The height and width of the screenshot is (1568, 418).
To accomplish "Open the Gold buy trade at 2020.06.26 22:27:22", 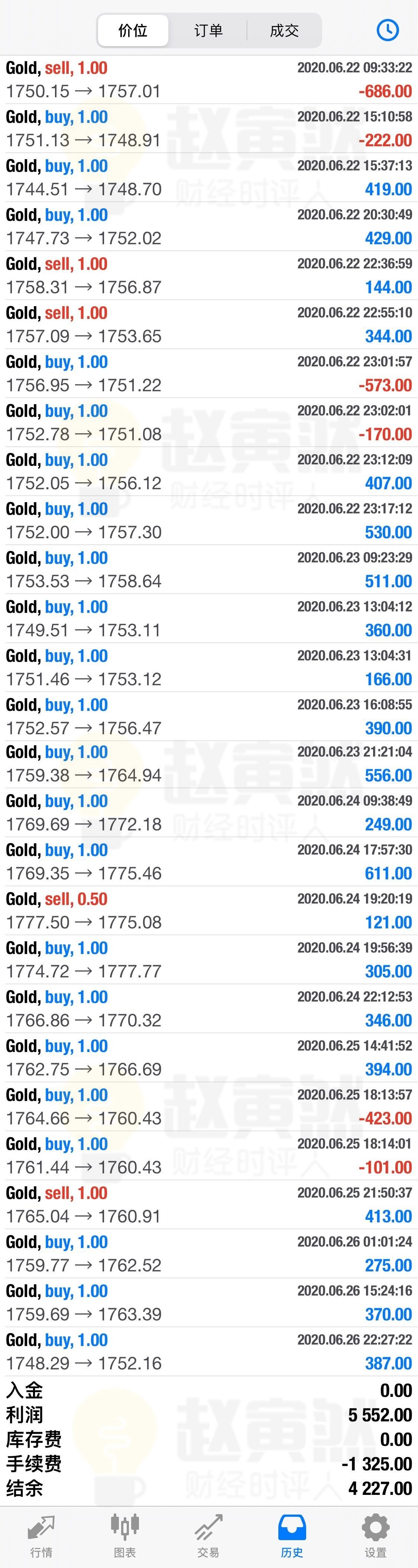I will pyautogui.click(x=209, y=1352).
